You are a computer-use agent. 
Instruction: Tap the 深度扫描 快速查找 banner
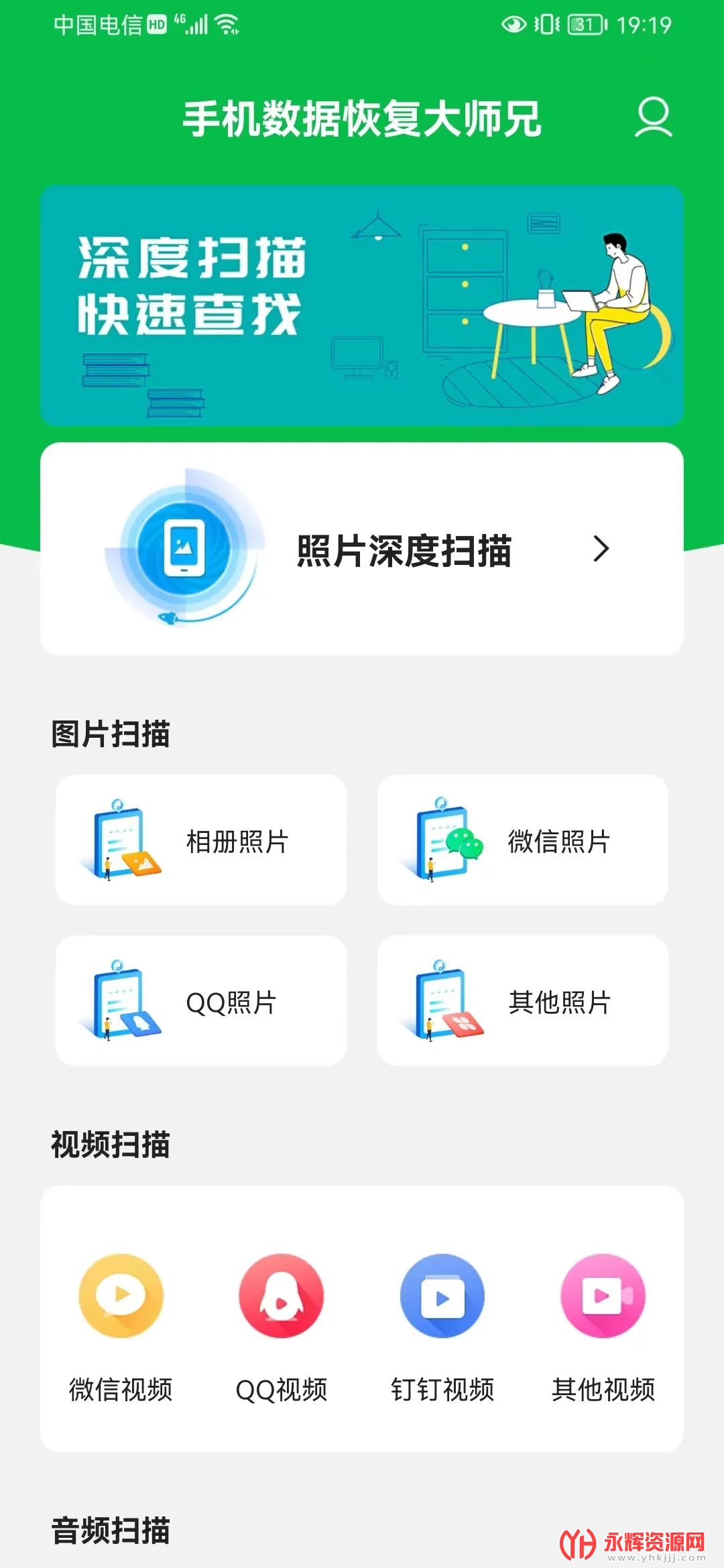[x=362, y=306]
